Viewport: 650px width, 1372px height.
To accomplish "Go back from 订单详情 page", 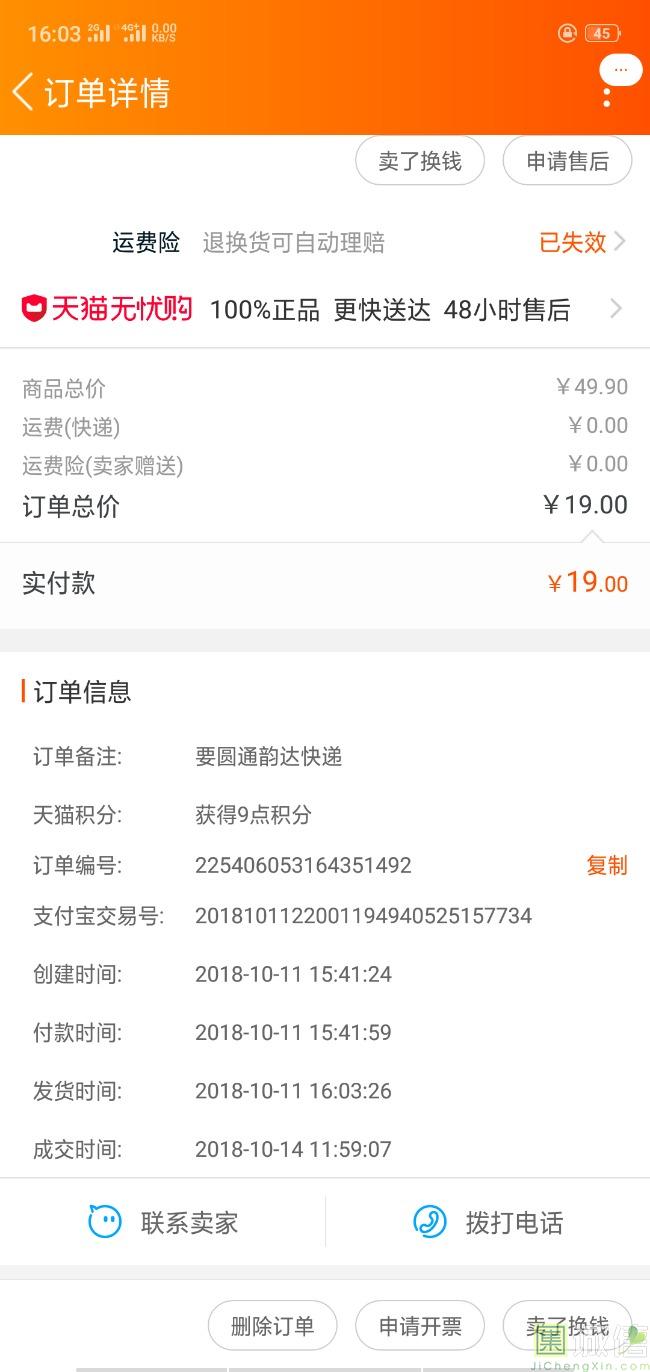I will tap(24, 92).
